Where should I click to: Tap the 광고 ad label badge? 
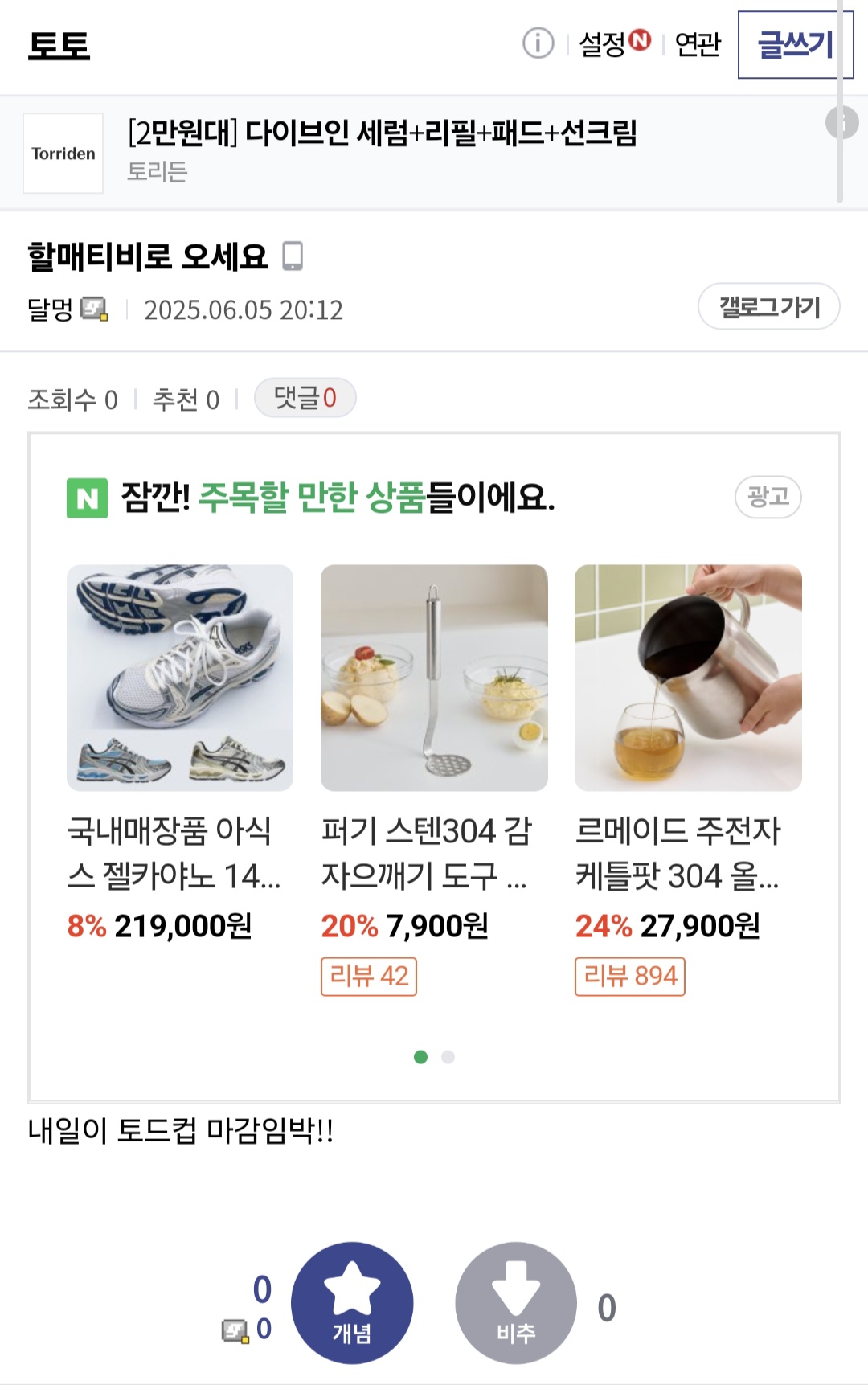pos(768,497)
